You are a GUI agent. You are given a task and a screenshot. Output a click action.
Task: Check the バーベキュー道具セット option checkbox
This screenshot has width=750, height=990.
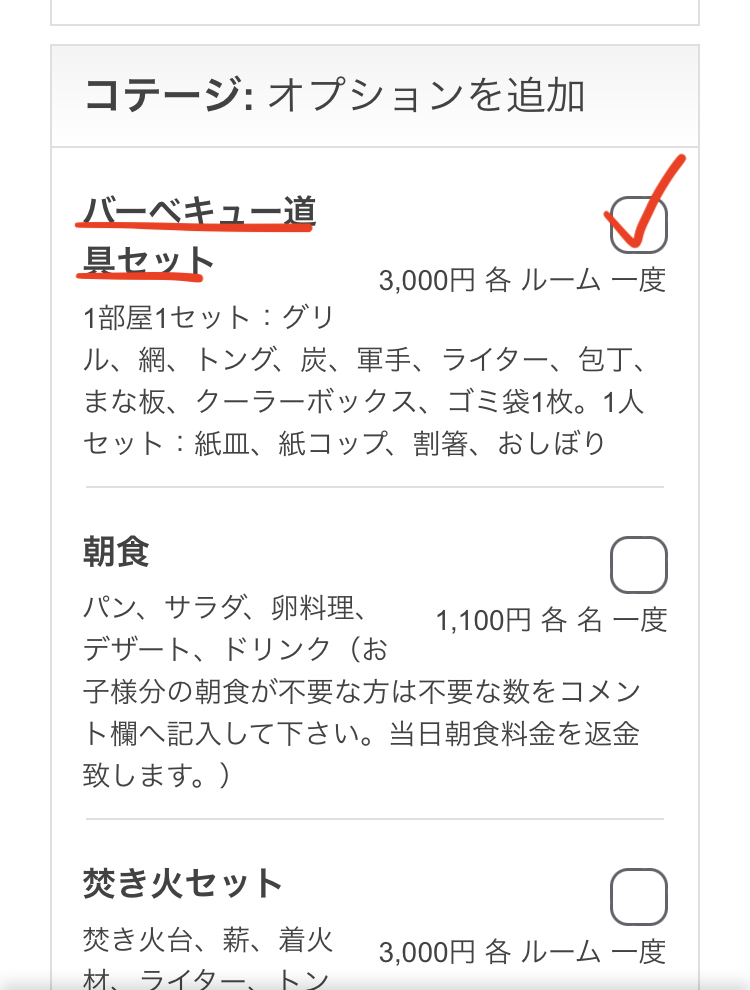639,225
